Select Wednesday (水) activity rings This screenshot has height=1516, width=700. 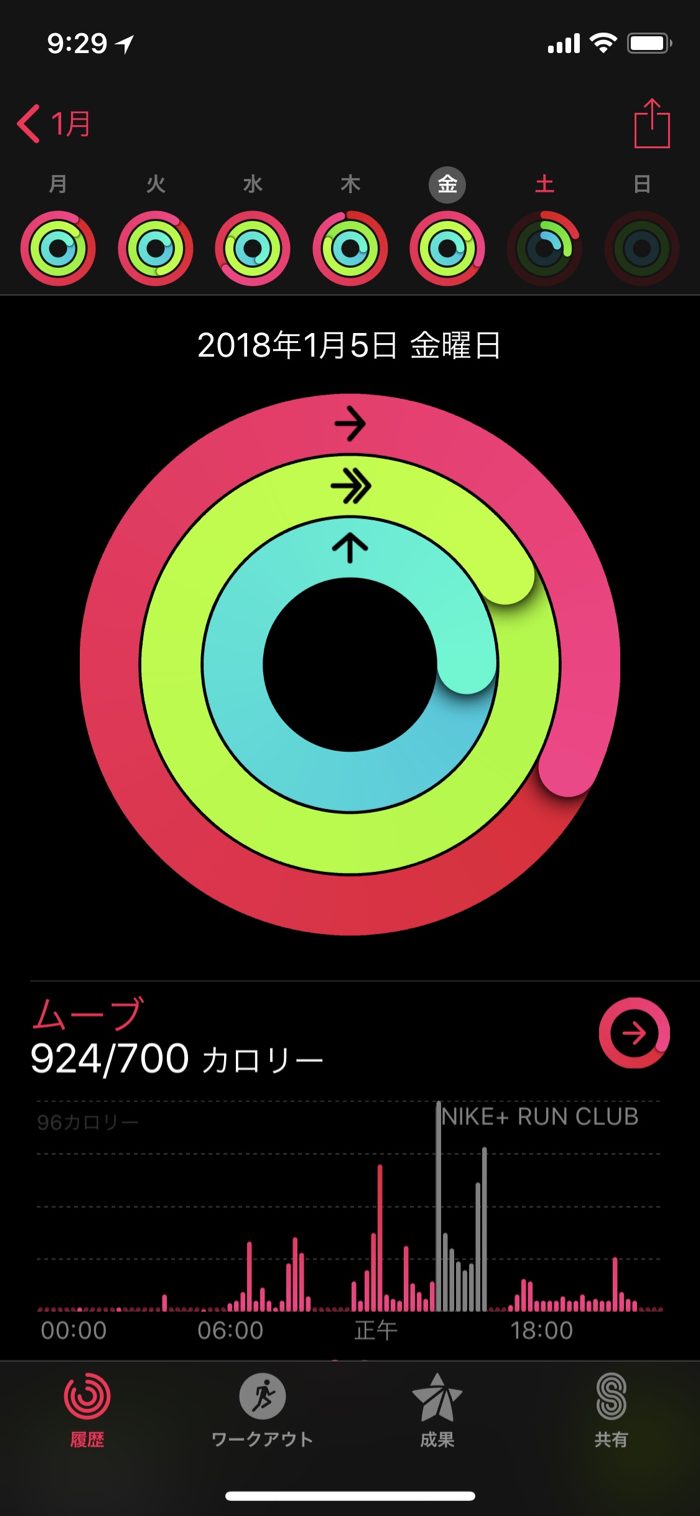click(253, 248)
